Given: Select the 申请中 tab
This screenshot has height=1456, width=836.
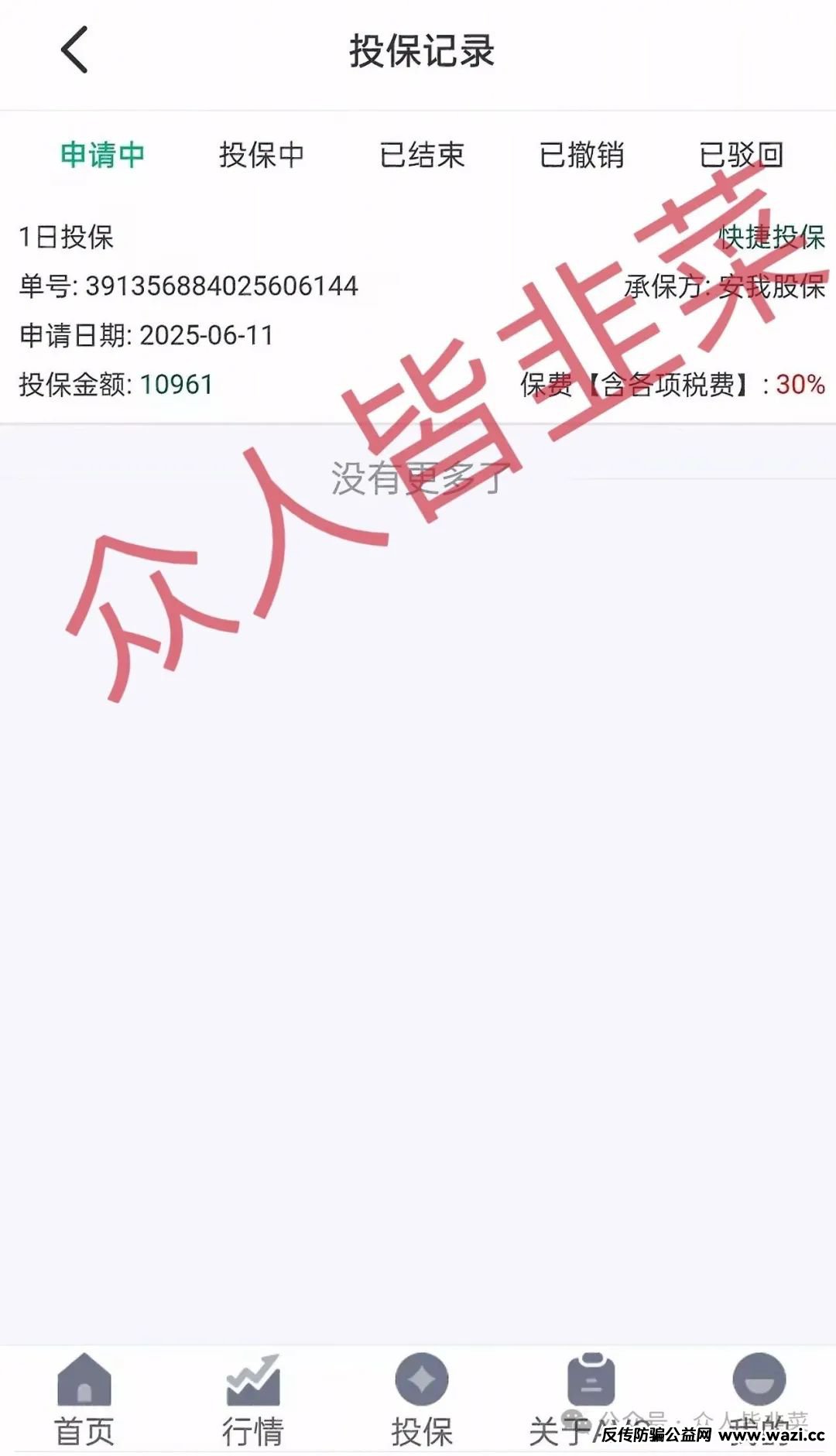Looking at the screenshot, I should 102,155.
